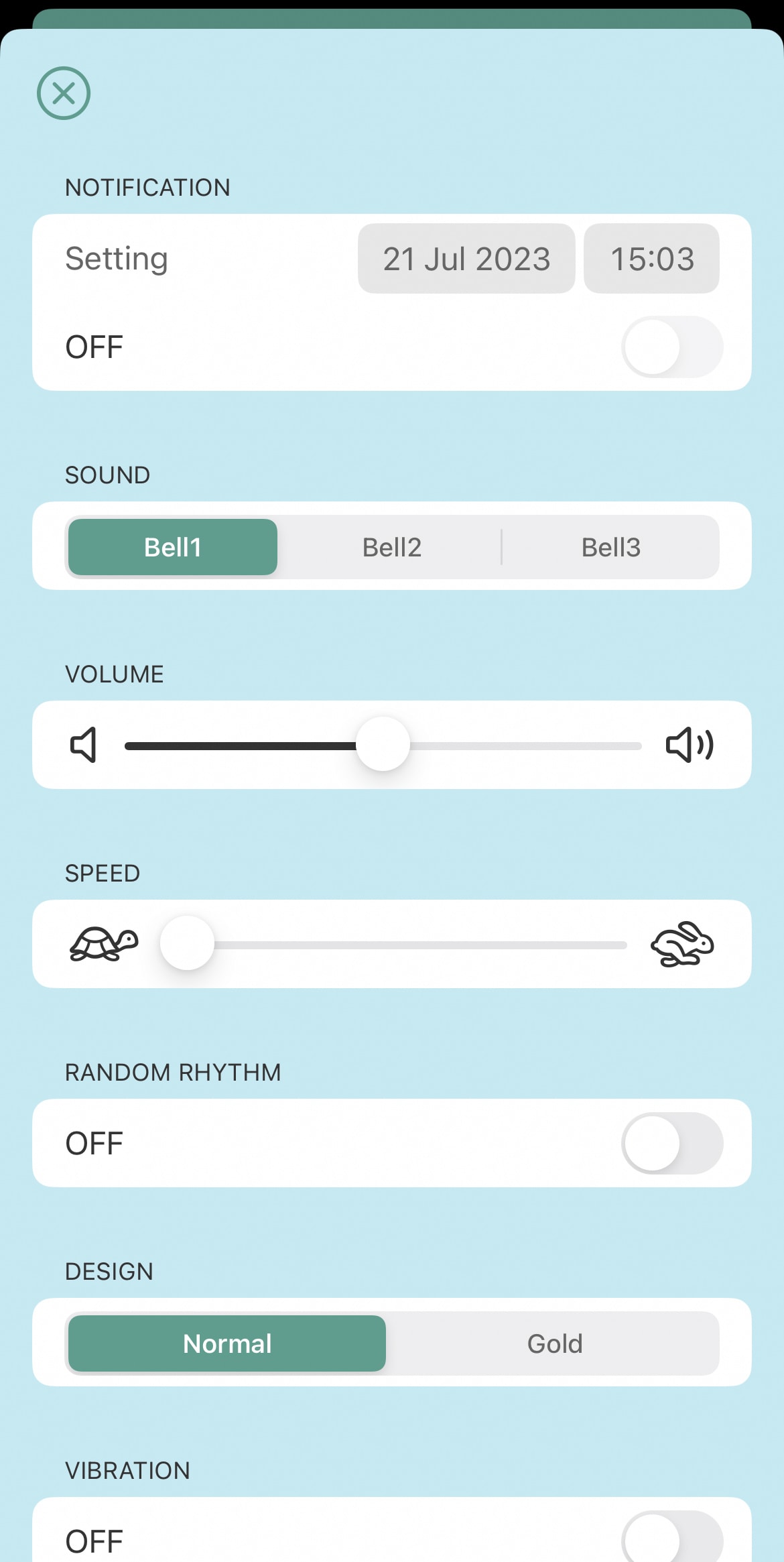Switch design to Gold
784x1562 pixels.
tap(554, 1343)
